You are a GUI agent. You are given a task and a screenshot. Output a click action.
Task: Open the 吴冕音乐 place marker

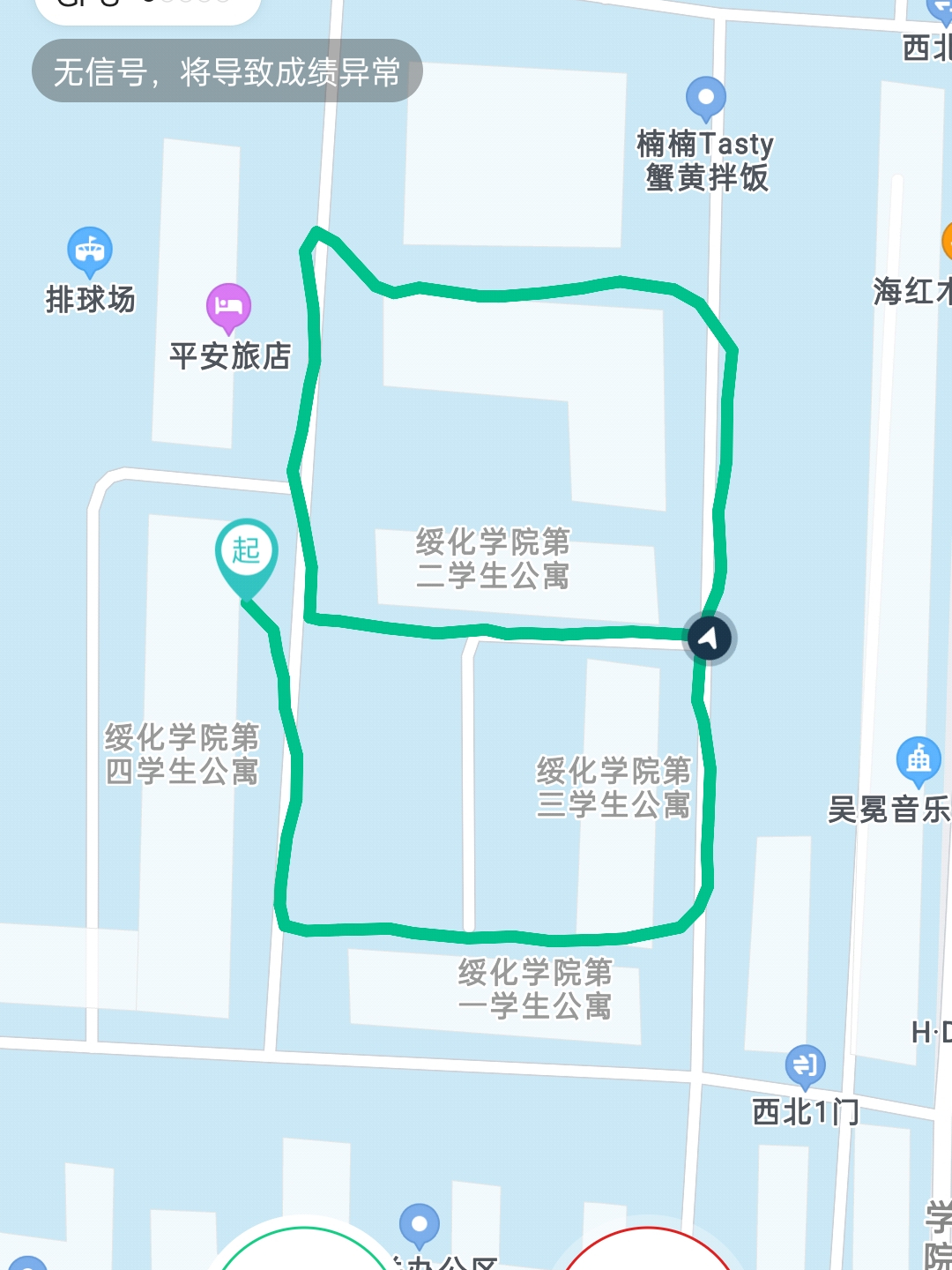tap(919, 758)
